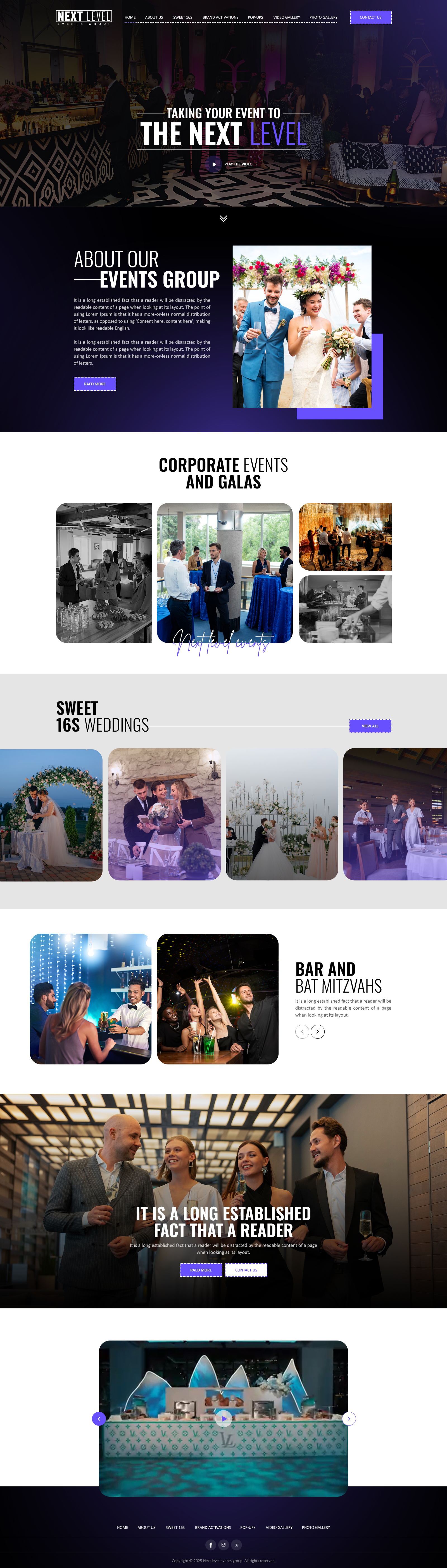
Task: Go to next video in the carousel
Action: click(348, 1418)
